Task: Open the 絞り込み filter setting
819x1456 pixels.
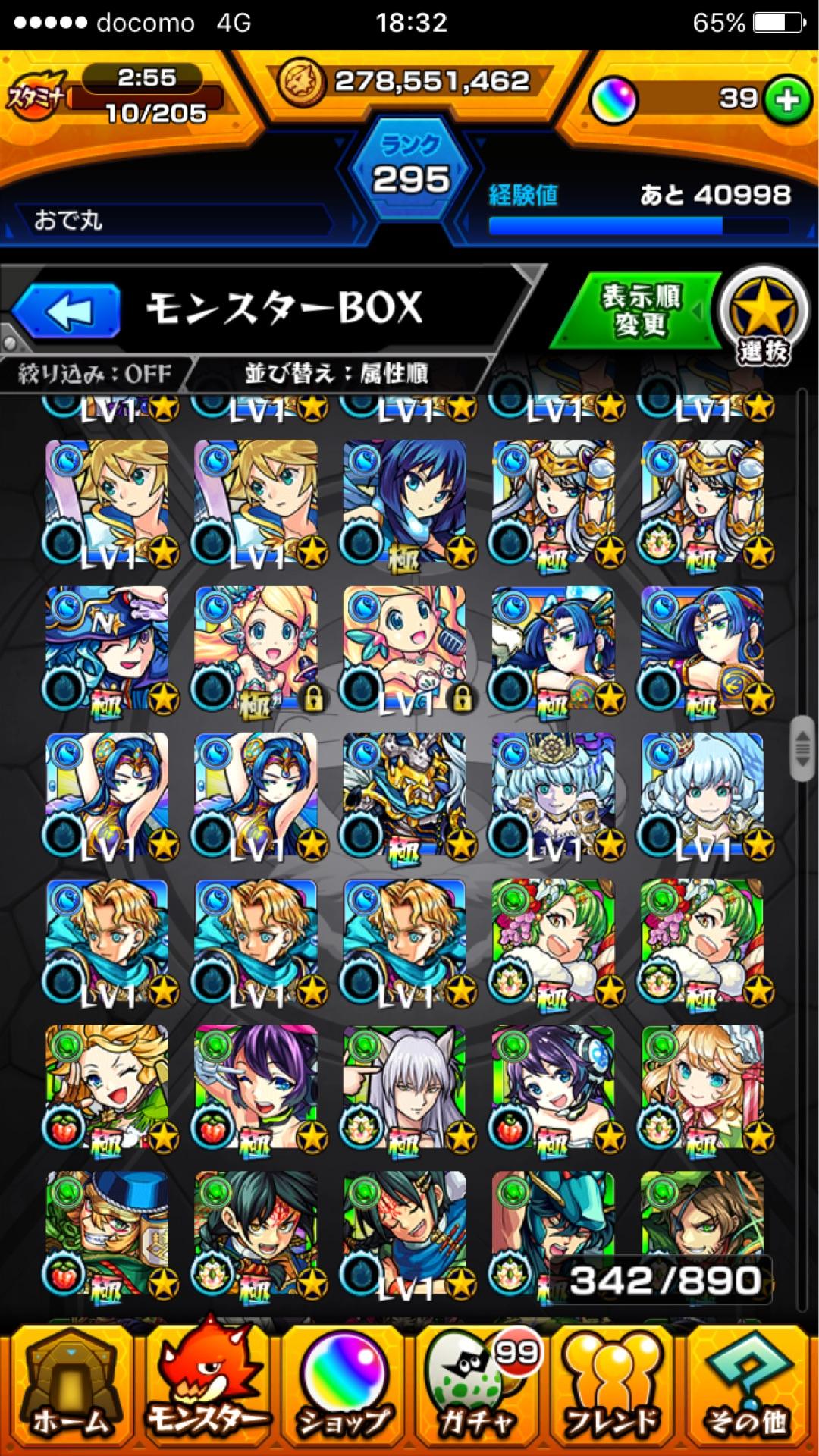Action: click(x=95, y=374)
